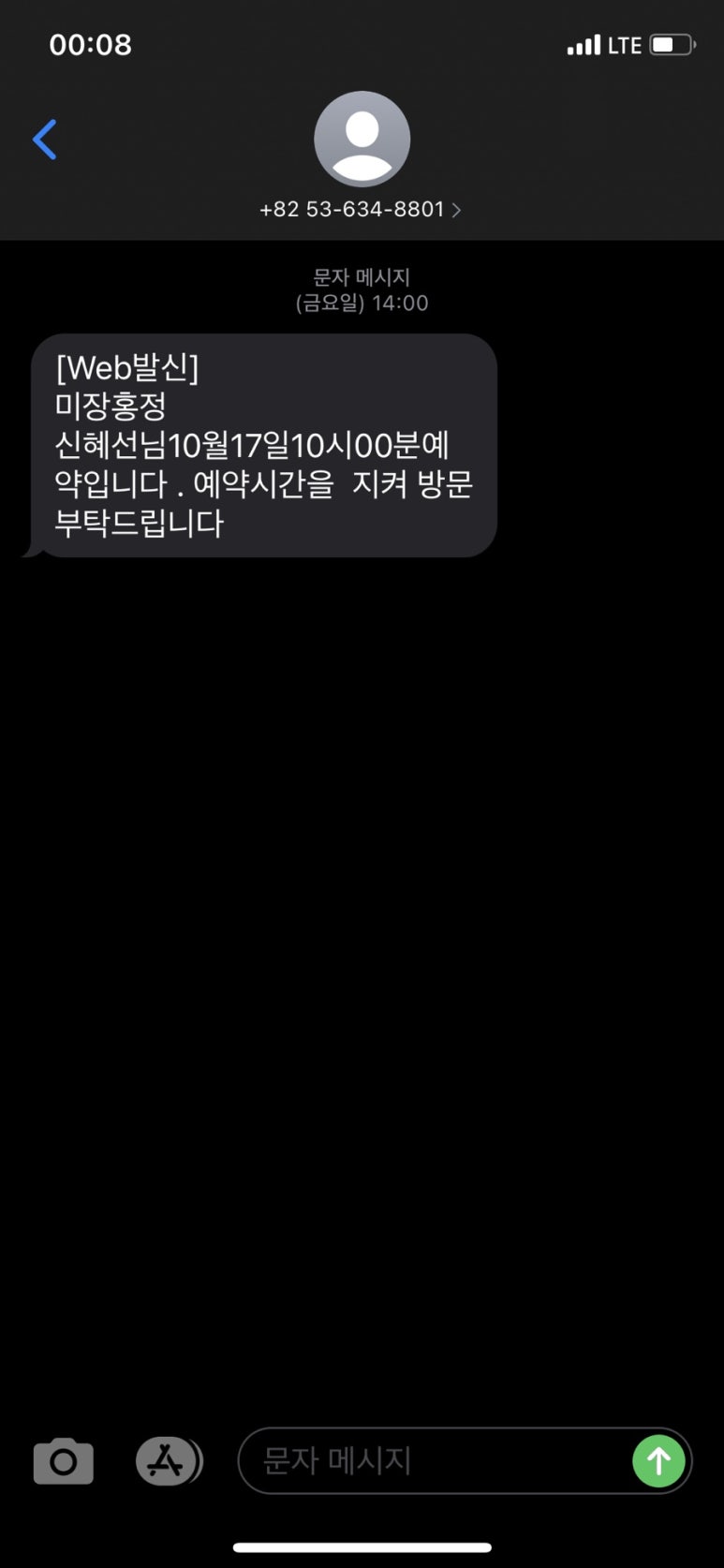Open the camera to attach a photo
The width and height of the screenshot is (724, 1568).
click(63, 1460)
